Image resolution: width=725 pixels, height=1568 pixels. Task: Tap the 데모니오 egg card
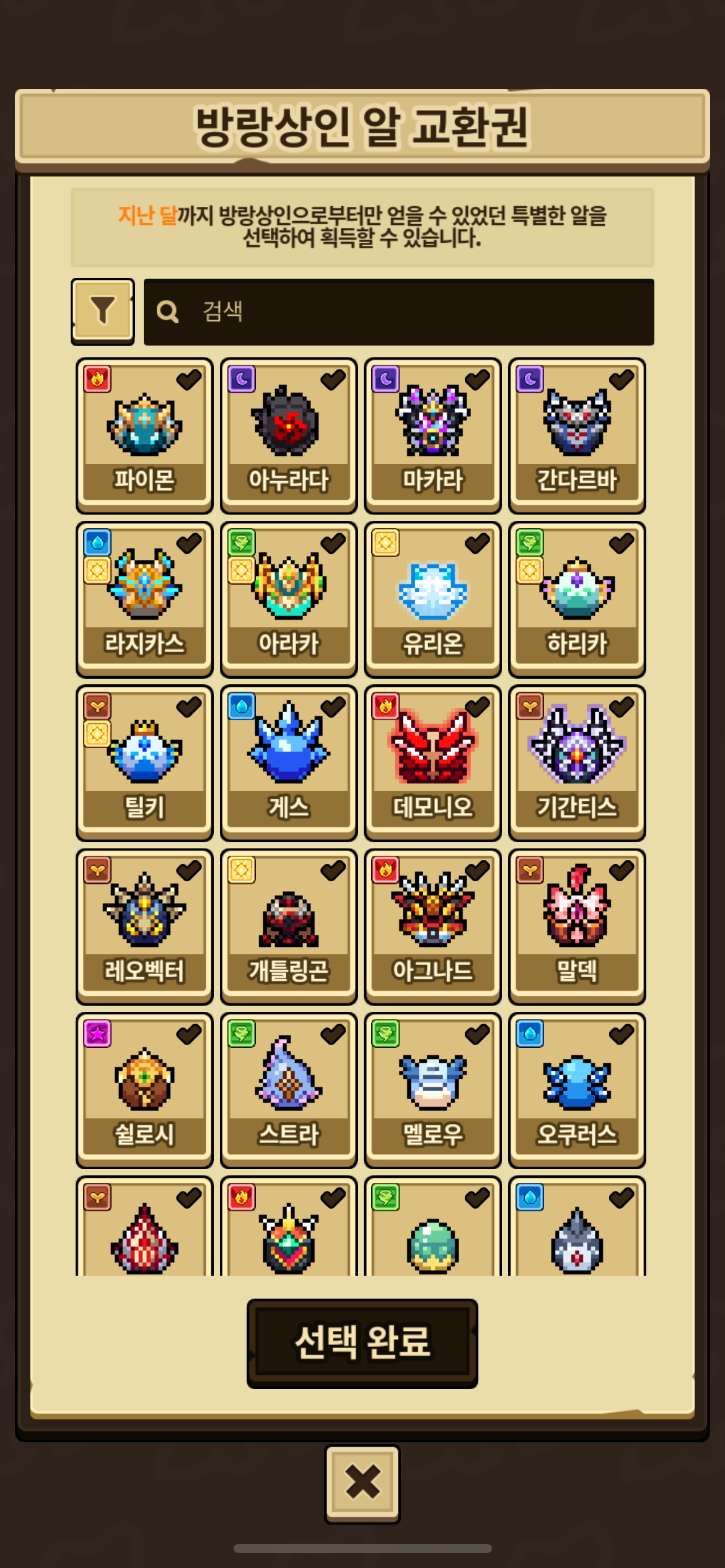[x=433, y=763]
